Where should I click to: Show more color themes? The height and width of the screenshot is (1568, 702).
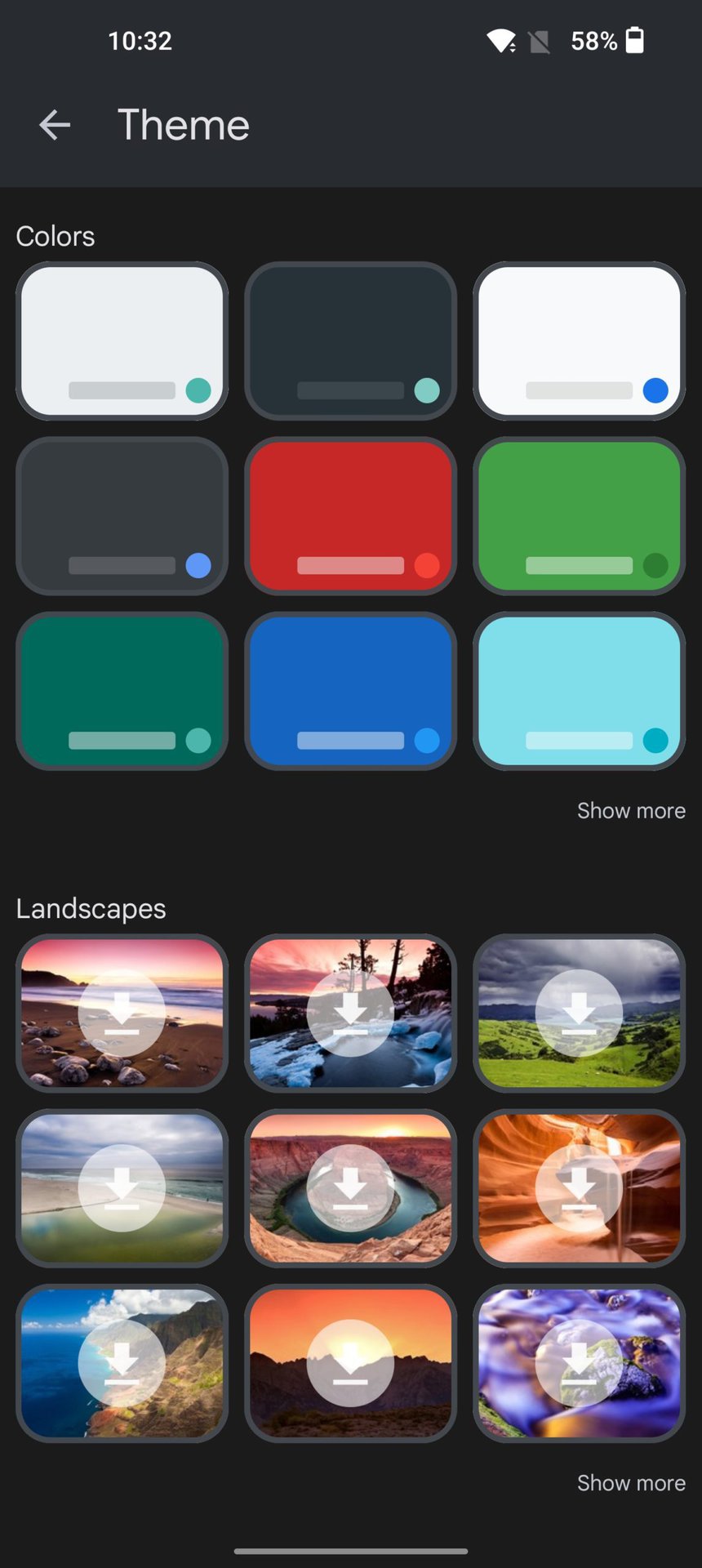click(631, 811)
